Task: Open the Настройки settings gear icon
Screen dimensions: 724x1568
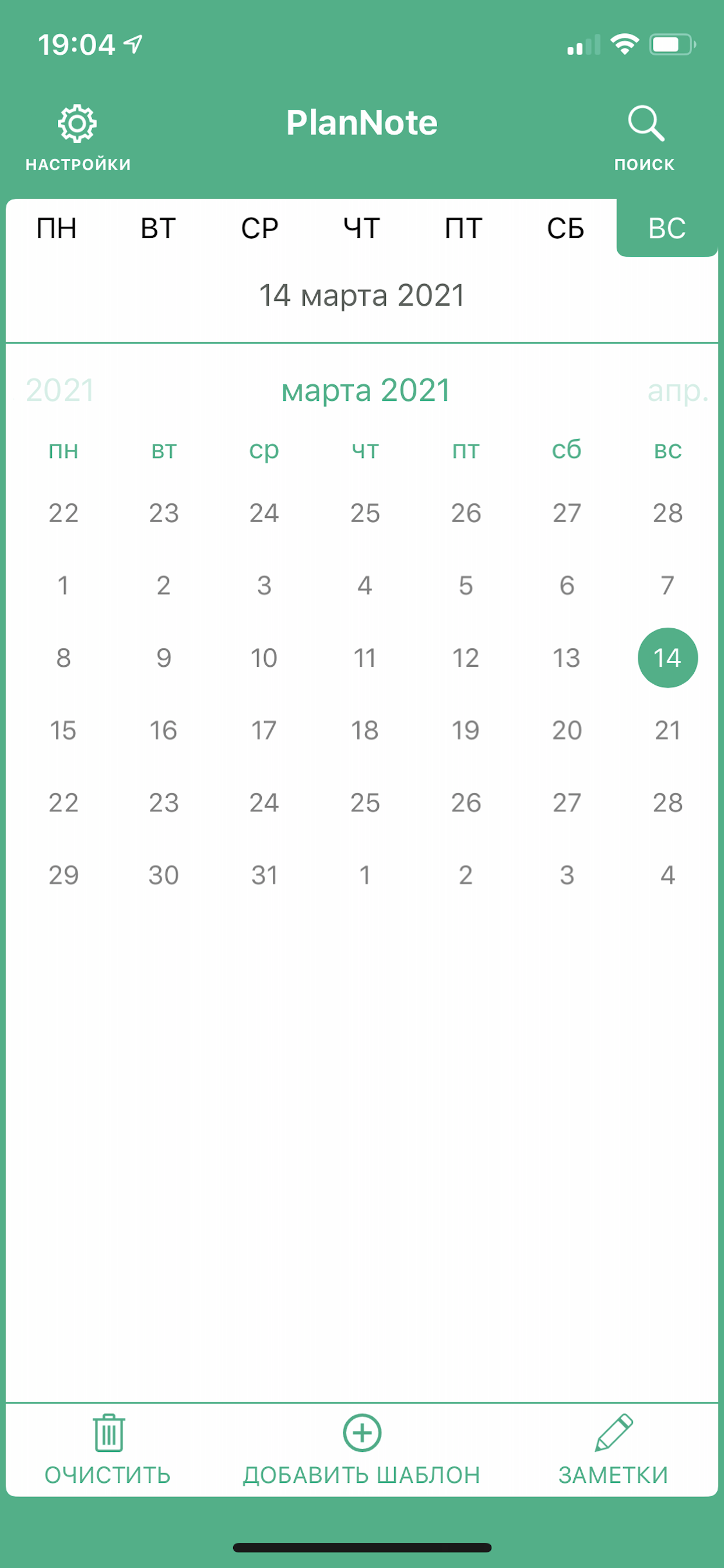Action: click(77, 123)
